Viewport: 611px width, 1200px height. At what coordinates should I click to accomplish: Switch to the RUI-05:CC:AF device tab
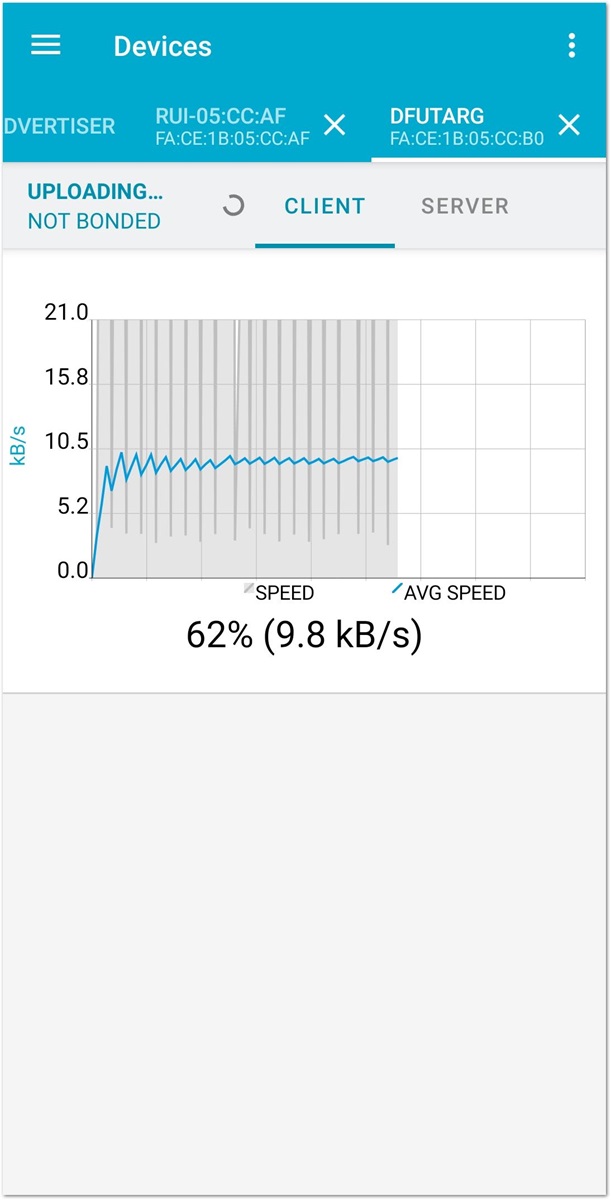[x=232, y=126]
